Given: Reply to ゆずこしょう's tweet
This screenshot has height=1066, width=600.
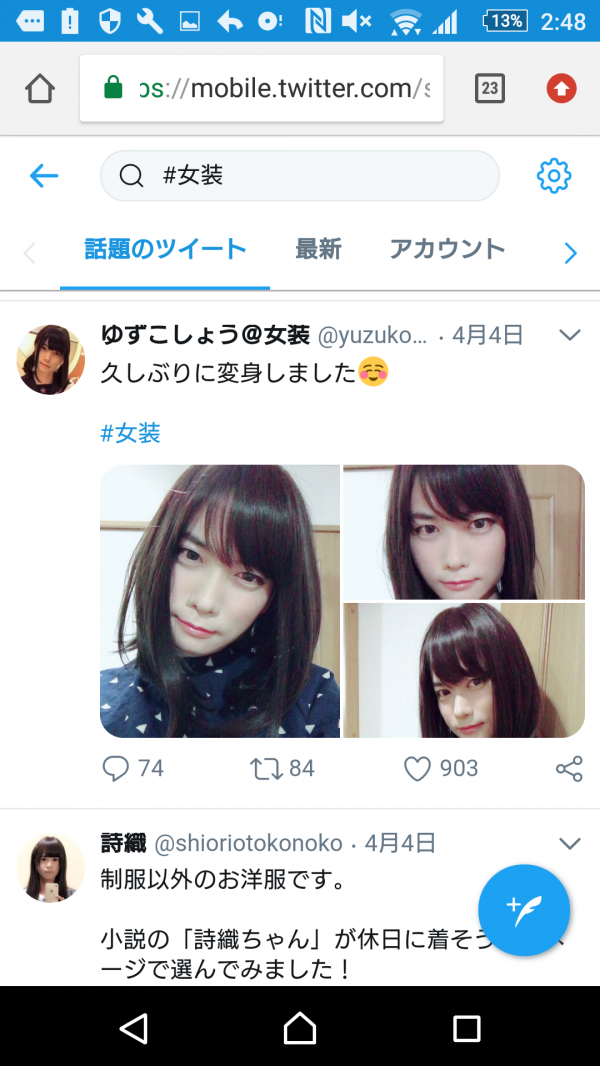Looking at the screenshot, I should tap(117, 768).
